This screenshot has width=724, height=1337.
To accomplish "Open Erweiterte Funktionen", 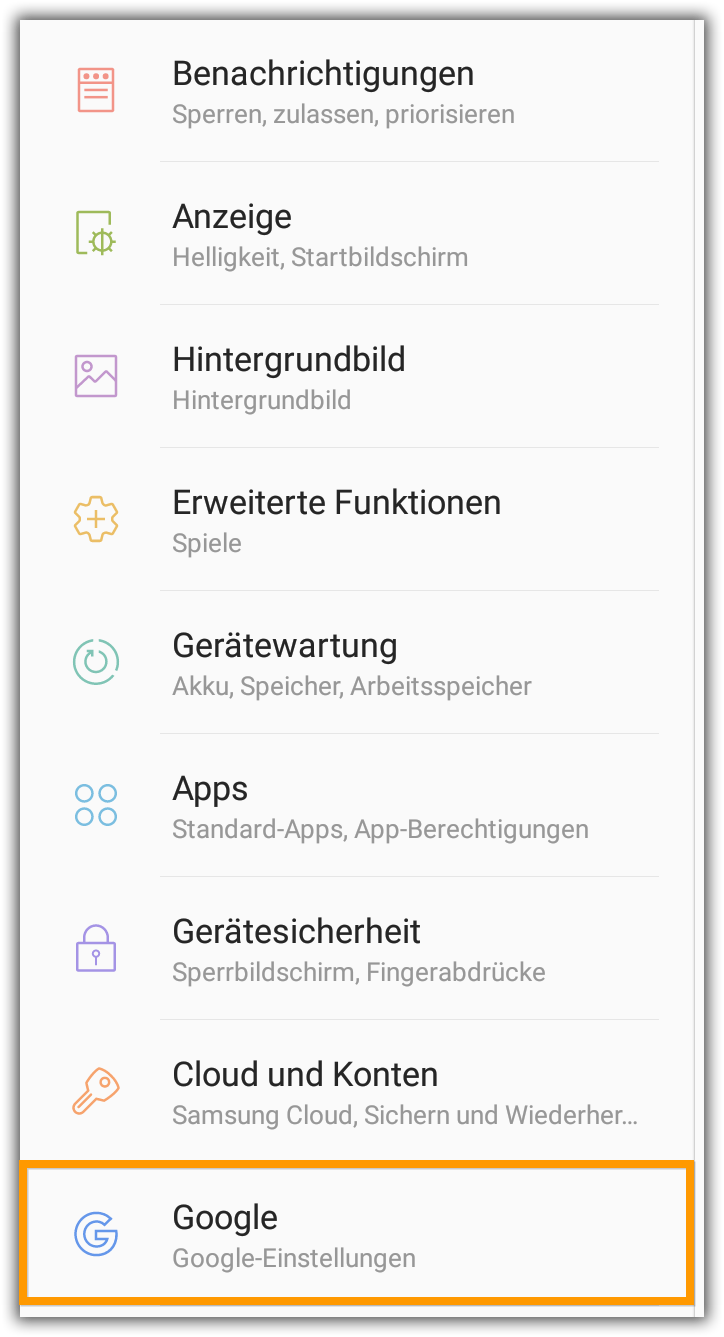I will pos(356,520).
